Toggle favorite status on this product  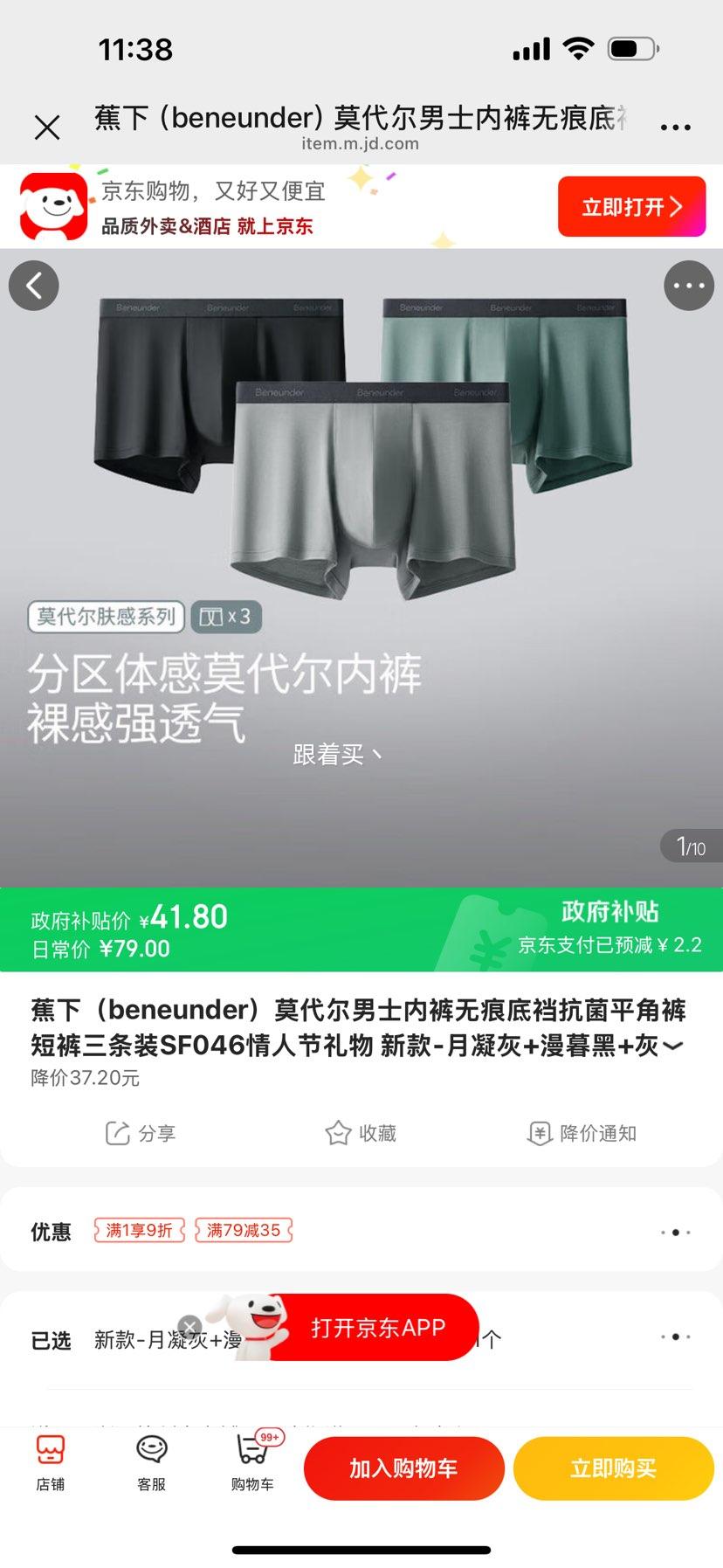click(x=361, y=1132)
